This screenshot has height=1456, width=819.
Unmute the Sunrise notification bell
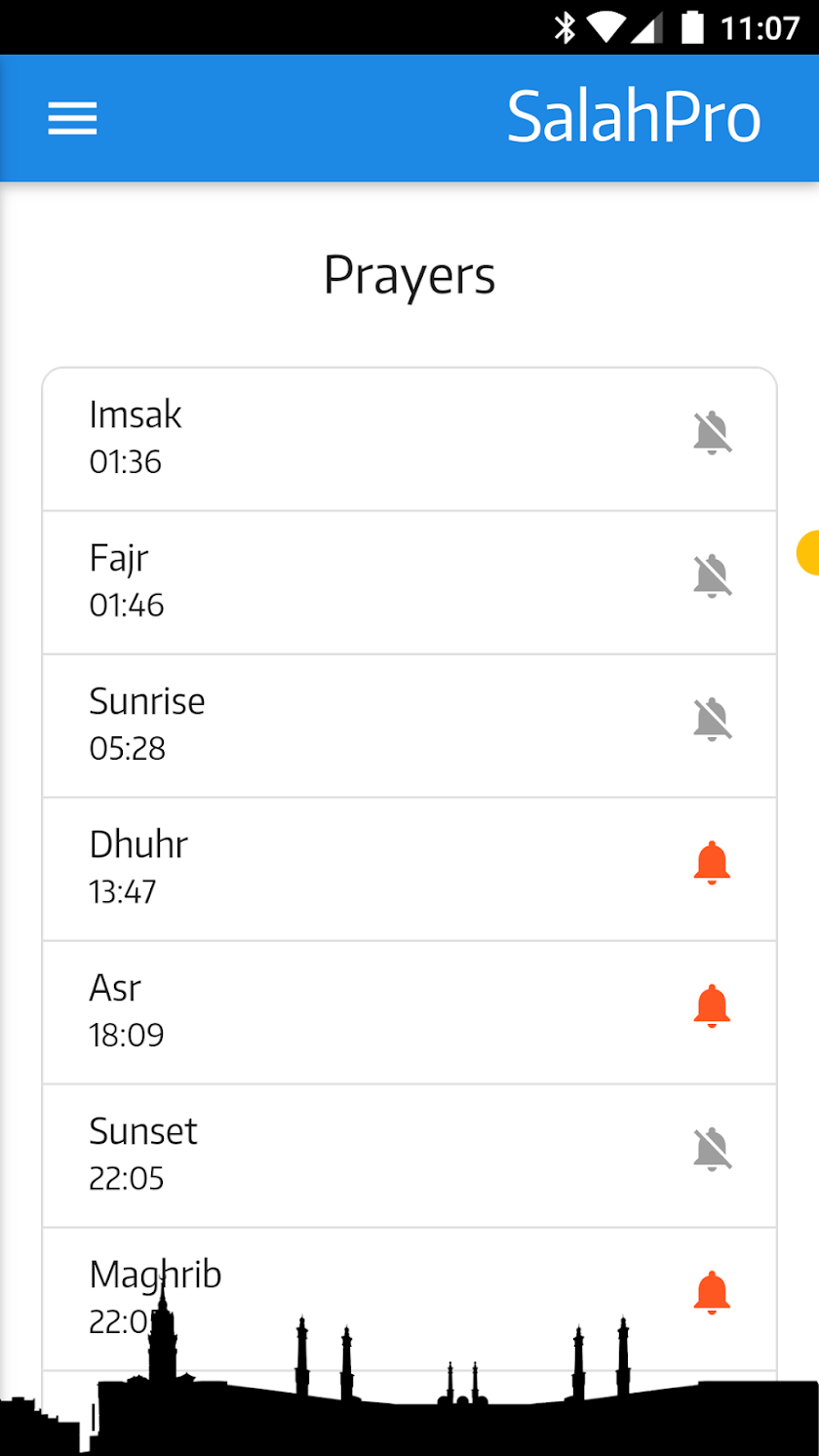(713, 720)
